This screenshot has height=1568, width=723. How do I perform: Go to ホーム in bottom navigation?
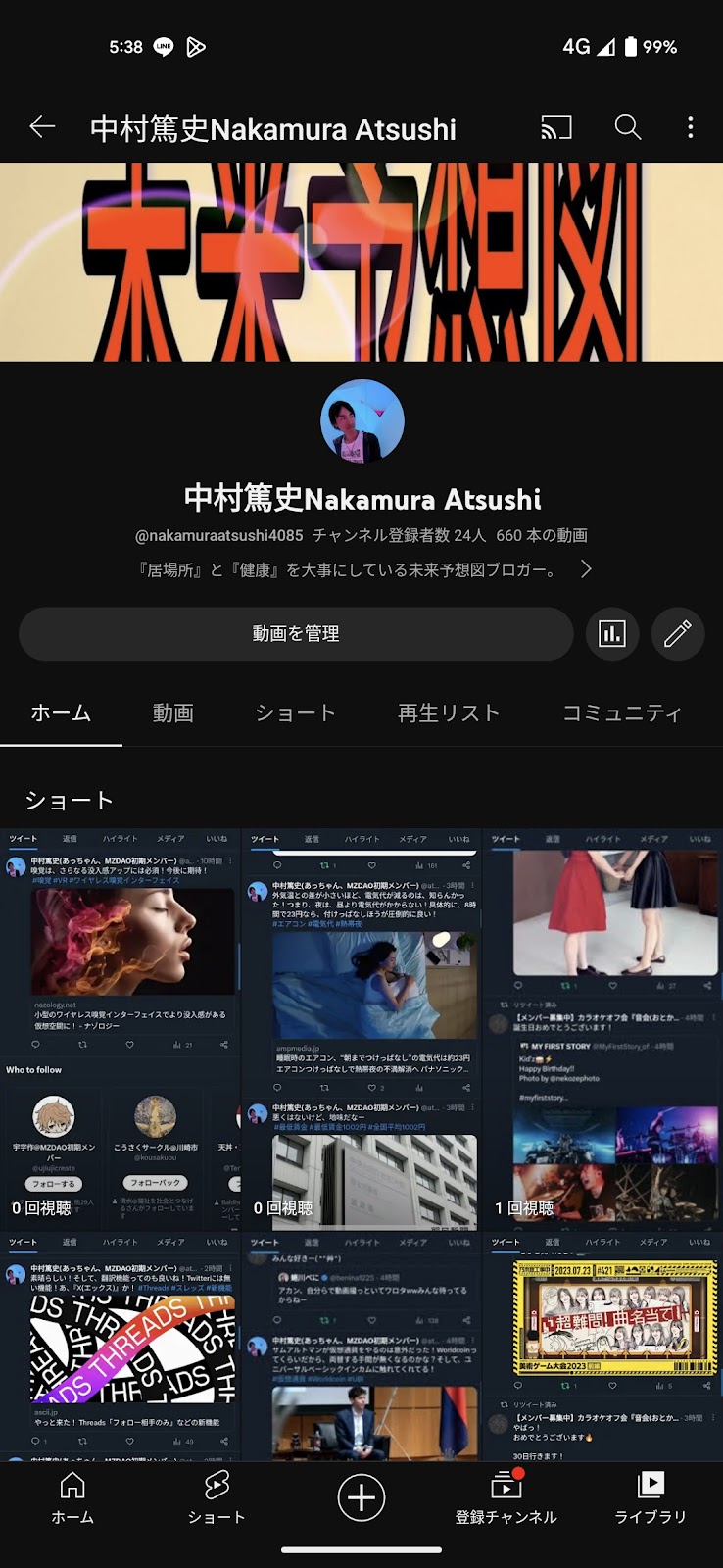[72, 1499]
